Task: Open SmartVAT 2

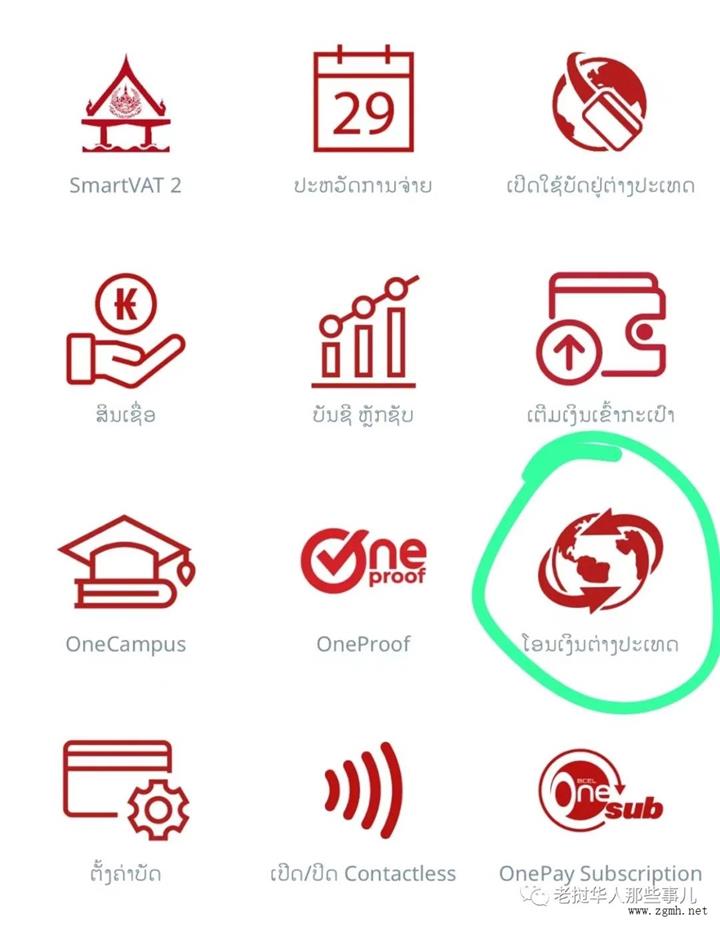Action: click(x=126, y=108)
